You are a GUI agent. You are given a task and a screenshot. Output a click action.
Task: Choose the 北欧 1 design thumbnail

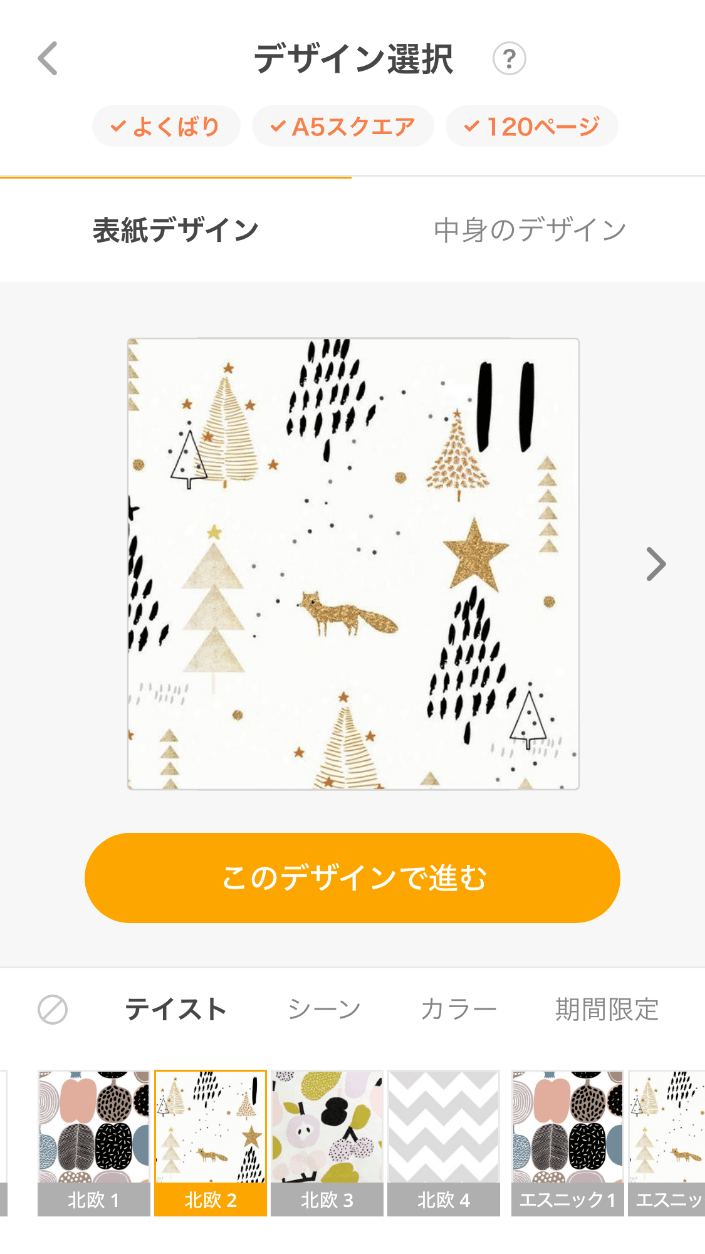tap(94, 1142)
